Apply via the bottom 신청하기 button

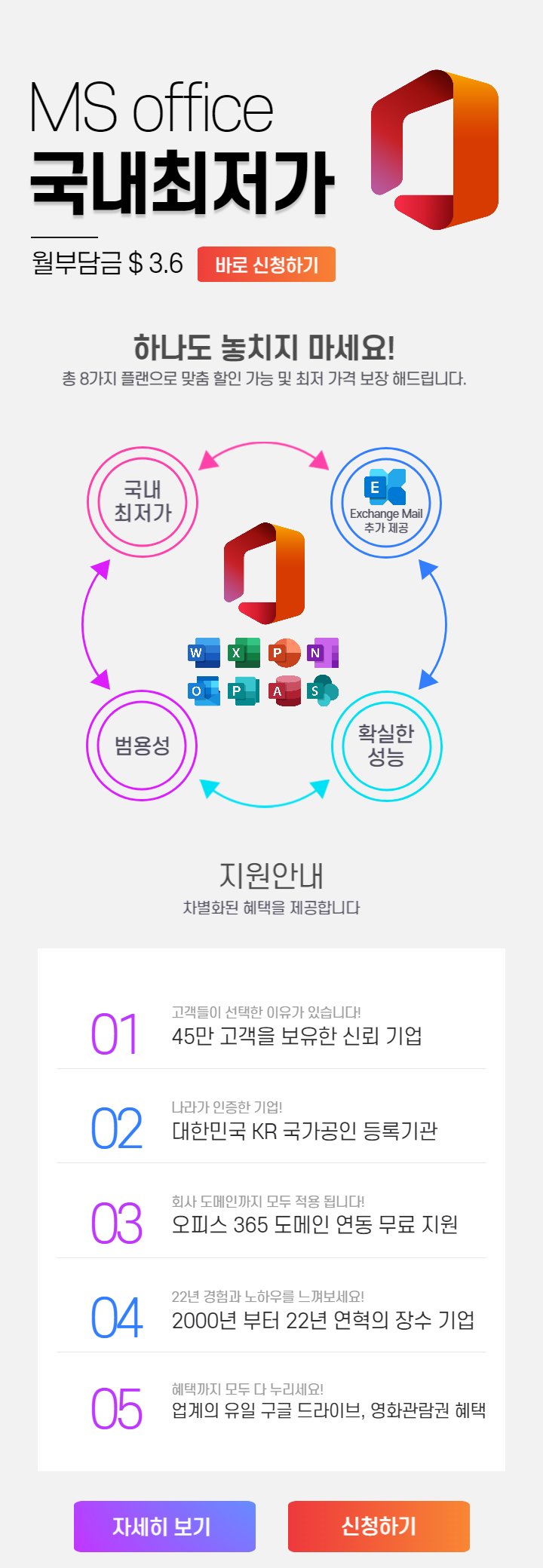[379, 1526]
